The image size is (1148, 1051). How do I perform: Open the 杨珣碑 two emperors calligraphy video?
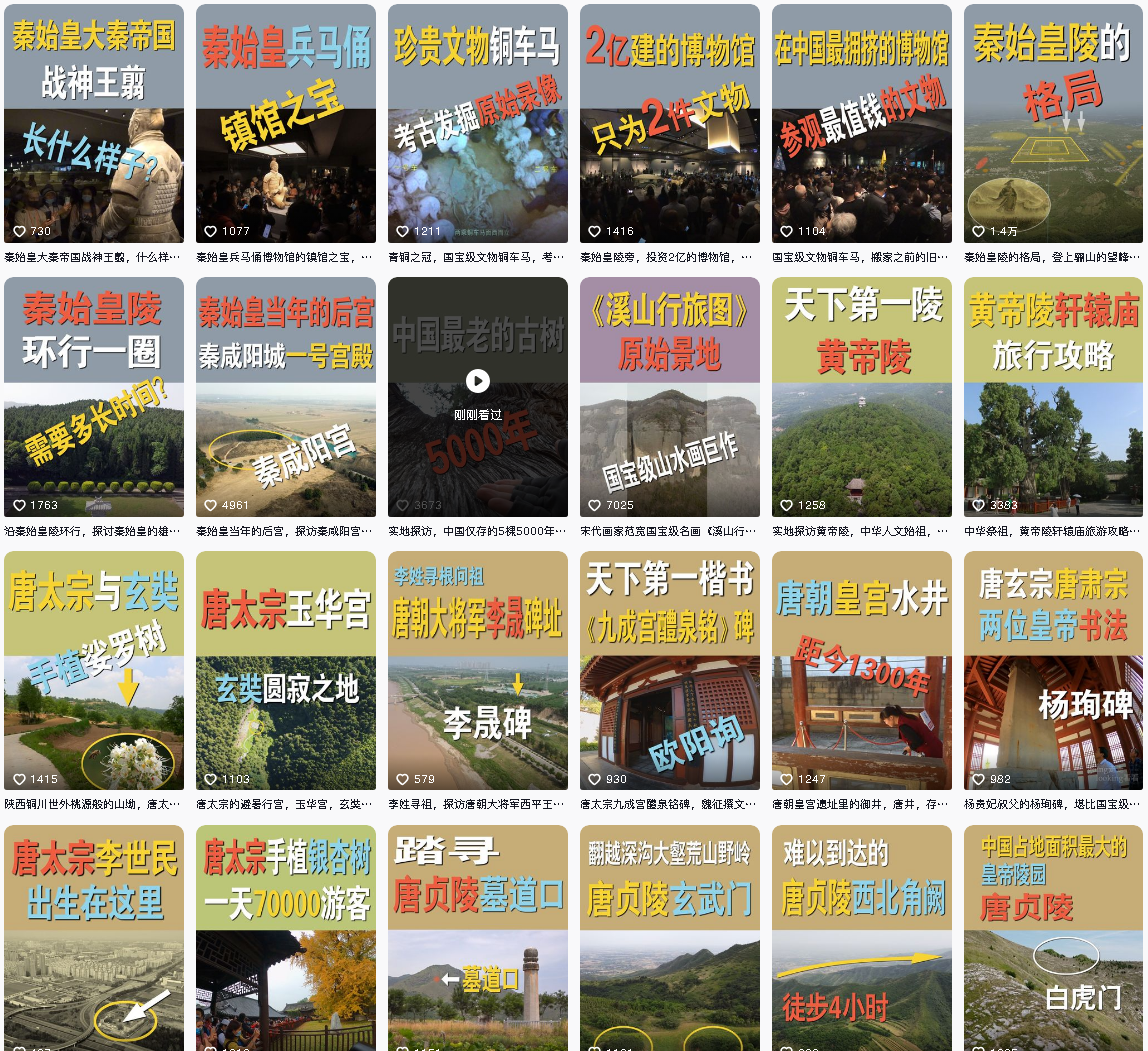(1053, 671)
